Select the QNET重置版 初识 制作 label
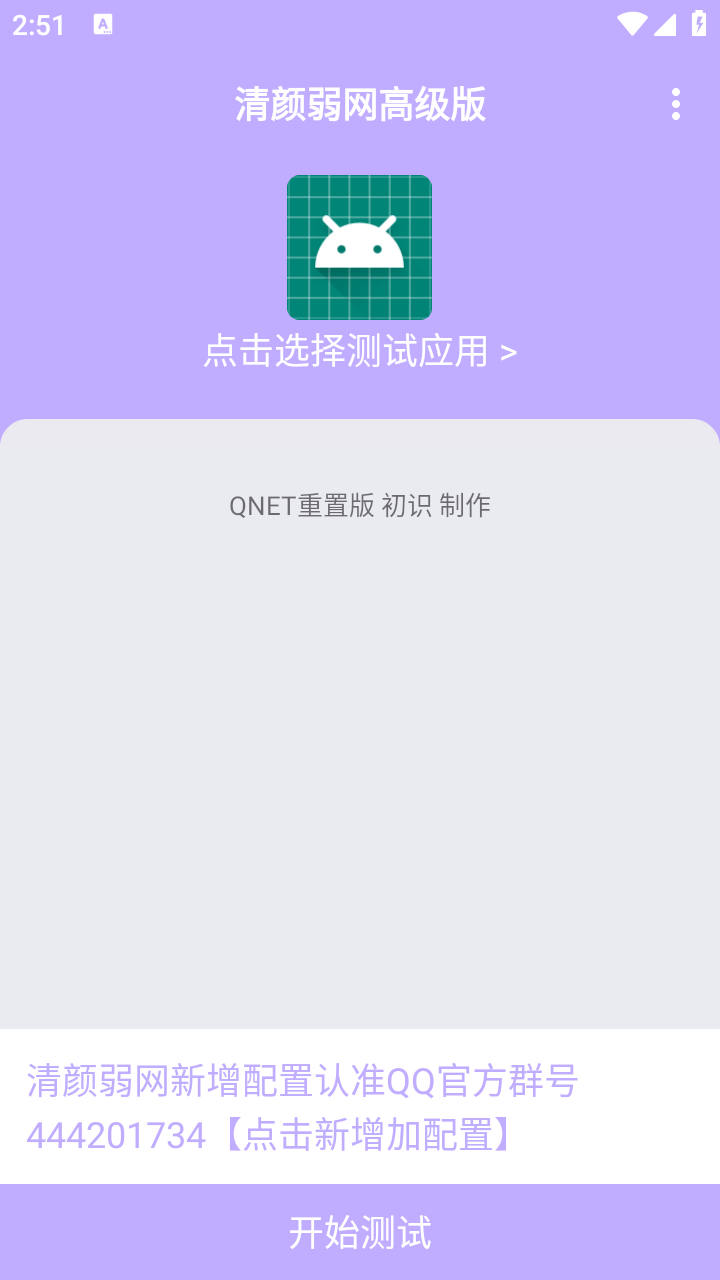The height and width of the screenshot is (1280, 720). pos(359,505)
